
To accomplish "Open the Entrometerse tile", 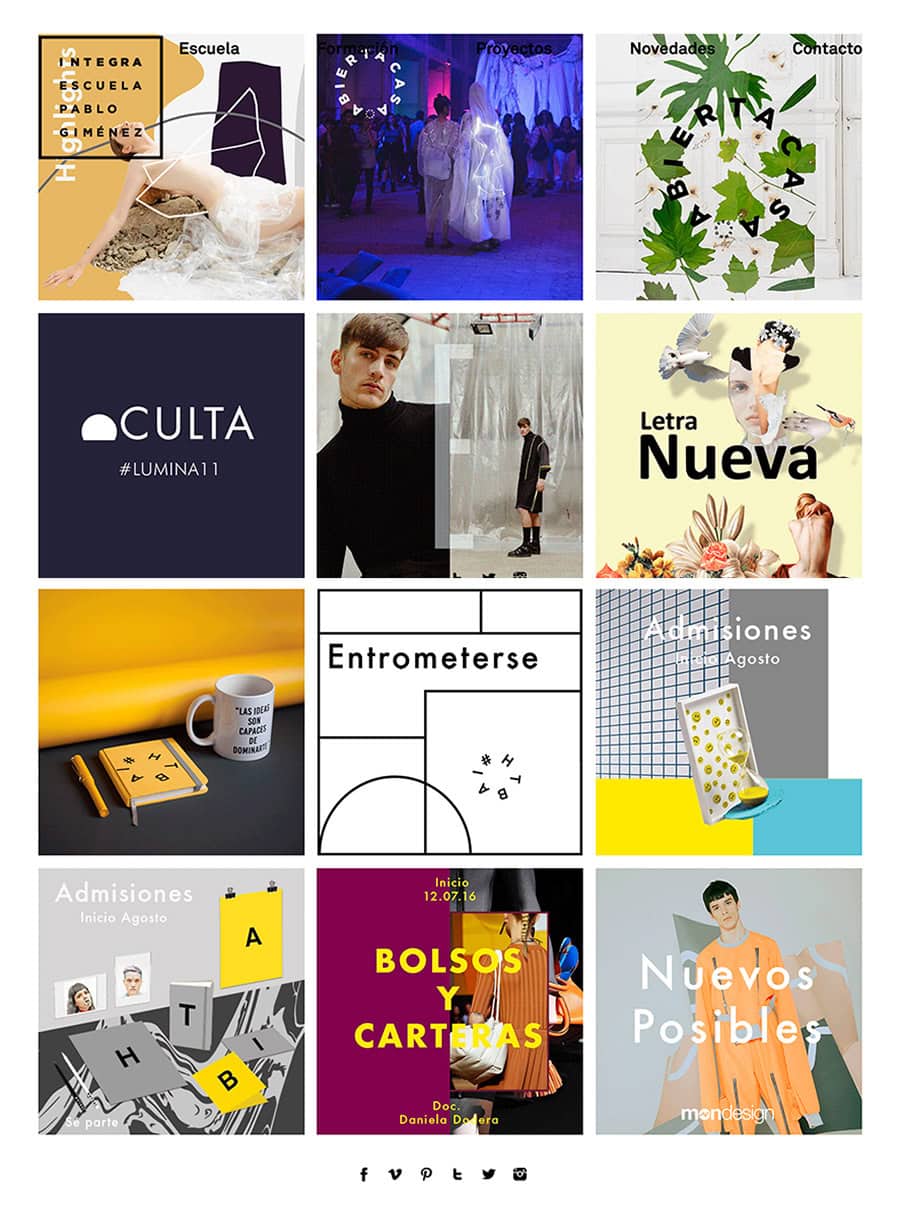I will [x=449, y=722].
